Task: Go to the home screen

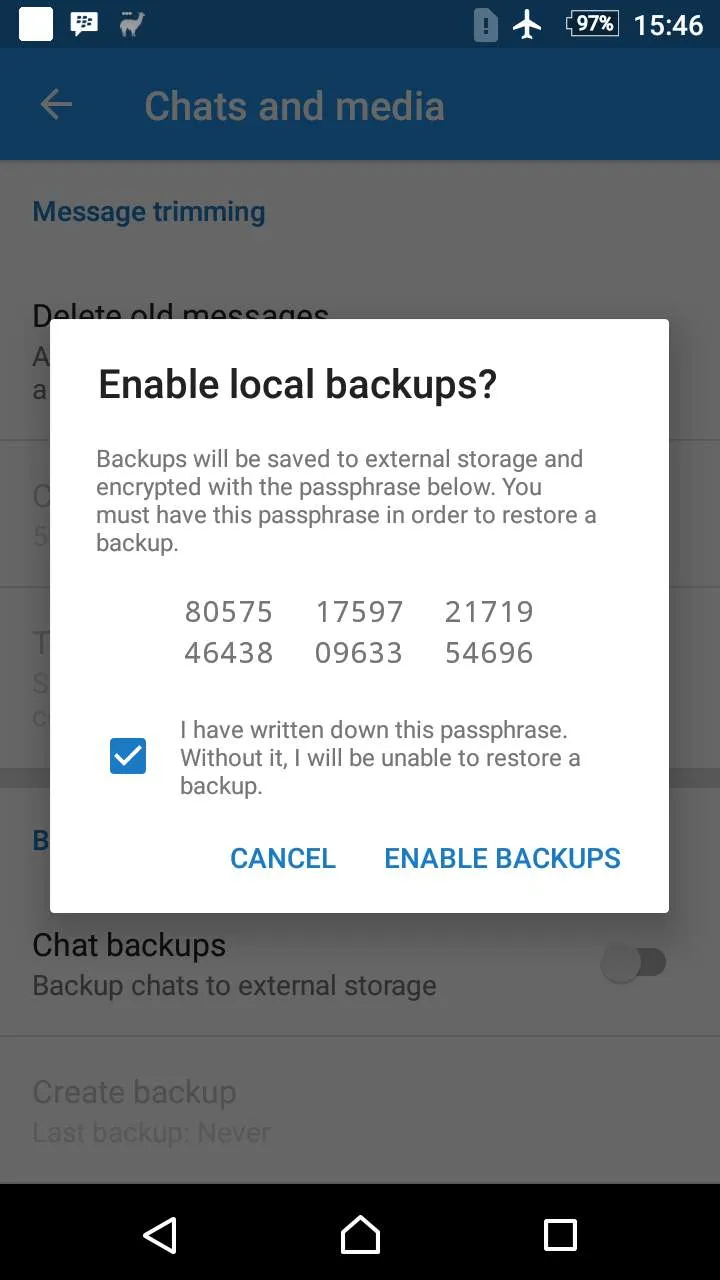Action: pyautogui.click(x=360, y=1235)
